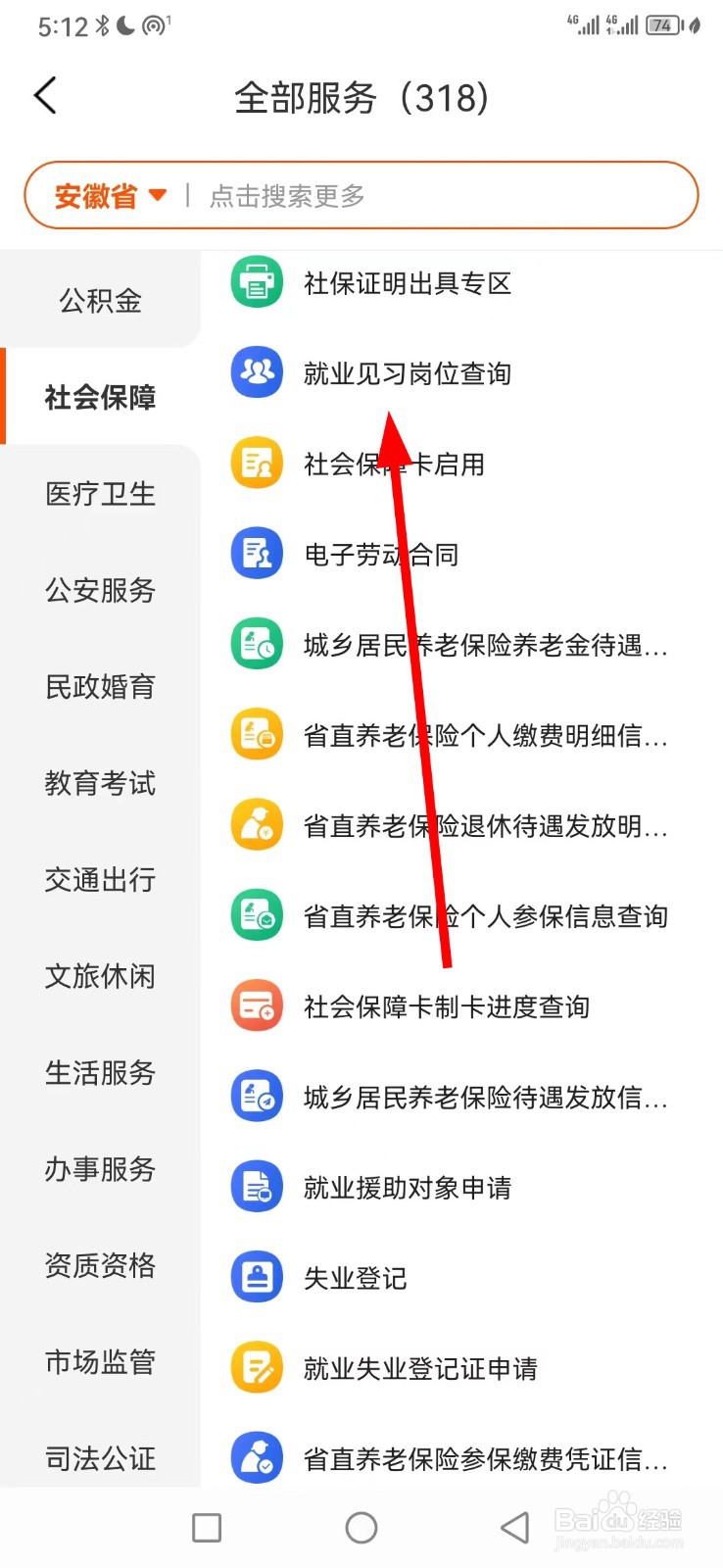Image resolution: width=723 pixels, height=1568 pixels.
Task: Tap the back arrow to leave 全部服务
Action: point(43,95)
